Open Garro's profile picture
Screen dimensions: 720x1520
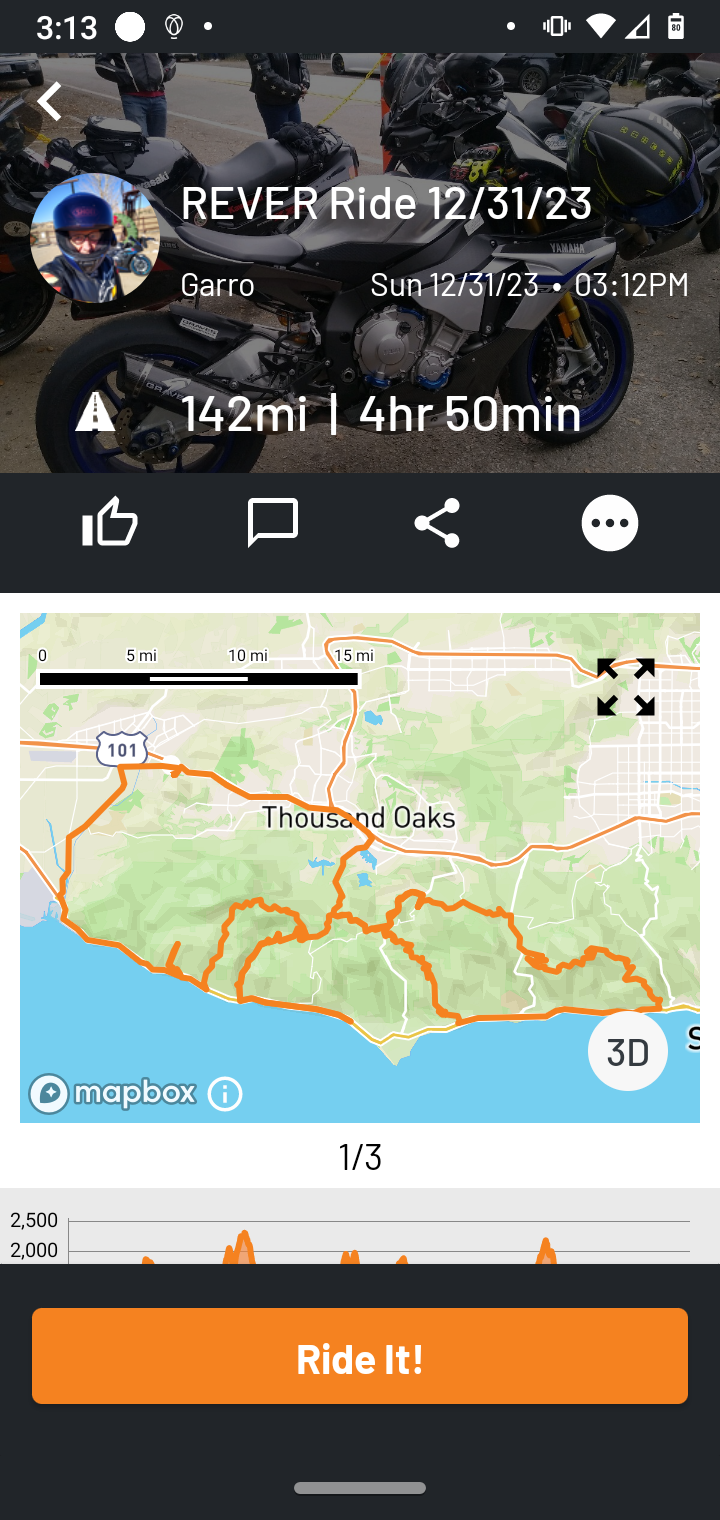(95, 238)
